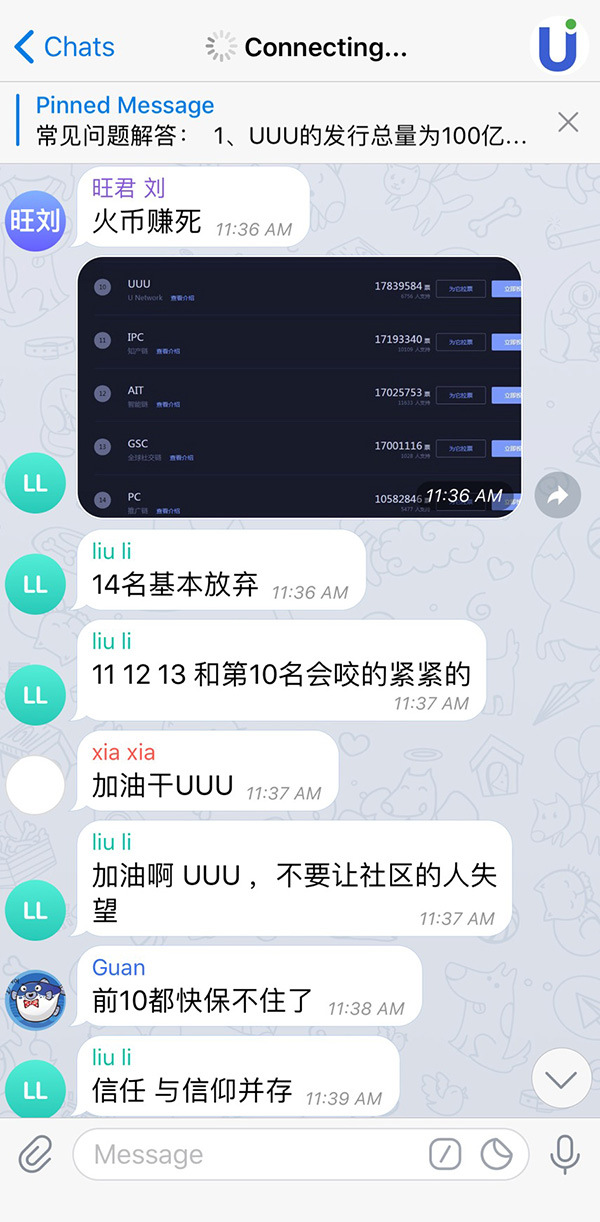Focus the Message input field
The image size is (600, 1222).
(x=250, y=1155)
